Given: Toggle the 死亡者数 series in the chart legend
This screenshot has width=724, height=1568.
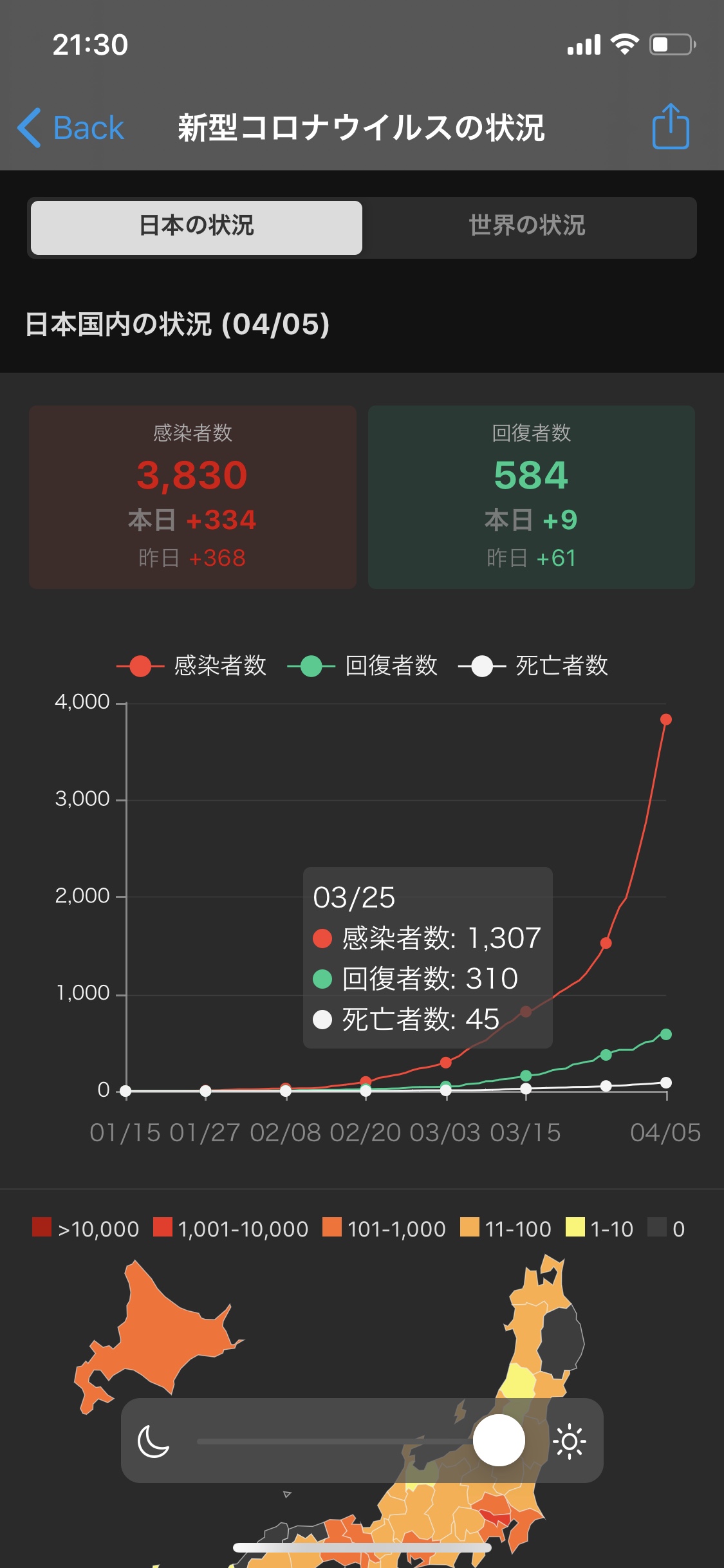Looking at the screenshot, I should [x=534, y=666].
